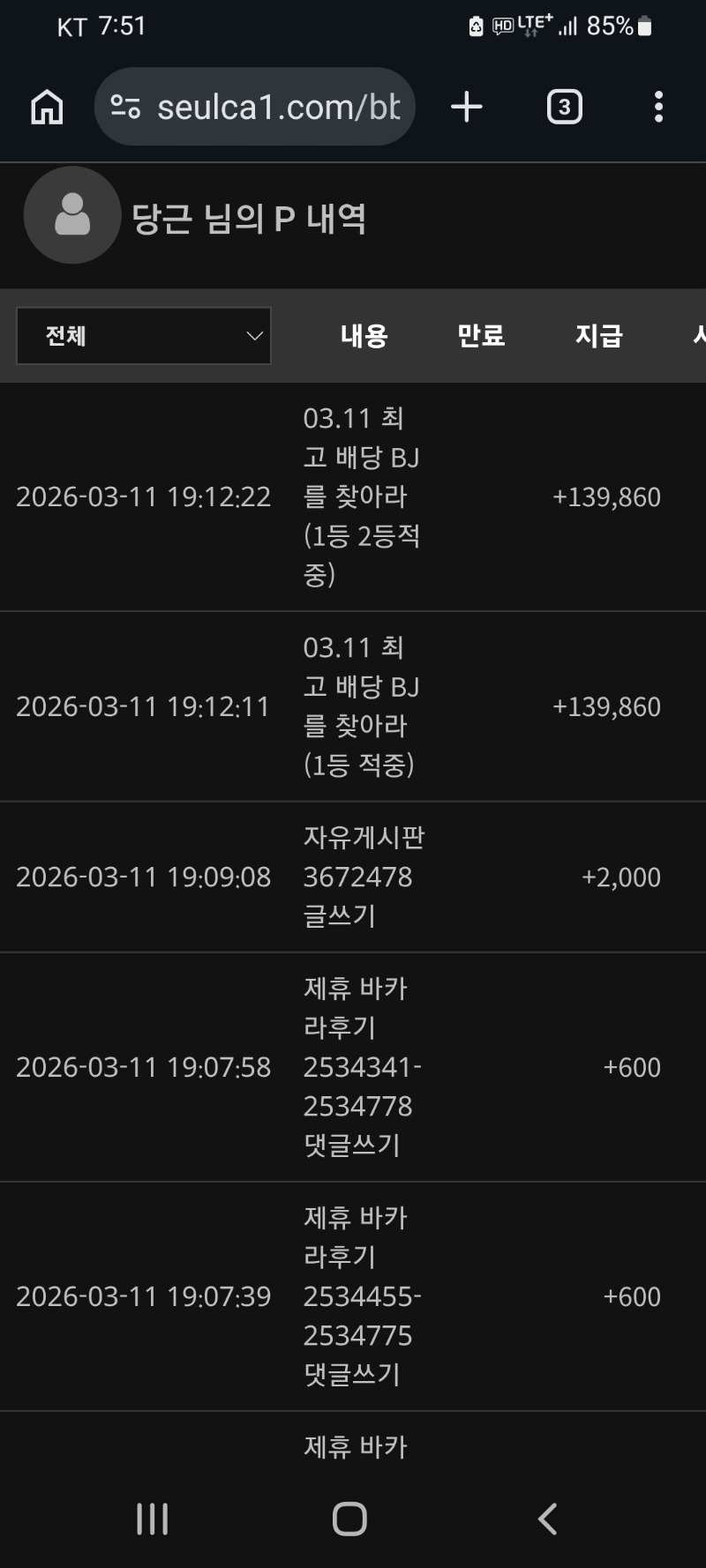
Task: Open the browser overflow menu
Action: pos(658,108)
